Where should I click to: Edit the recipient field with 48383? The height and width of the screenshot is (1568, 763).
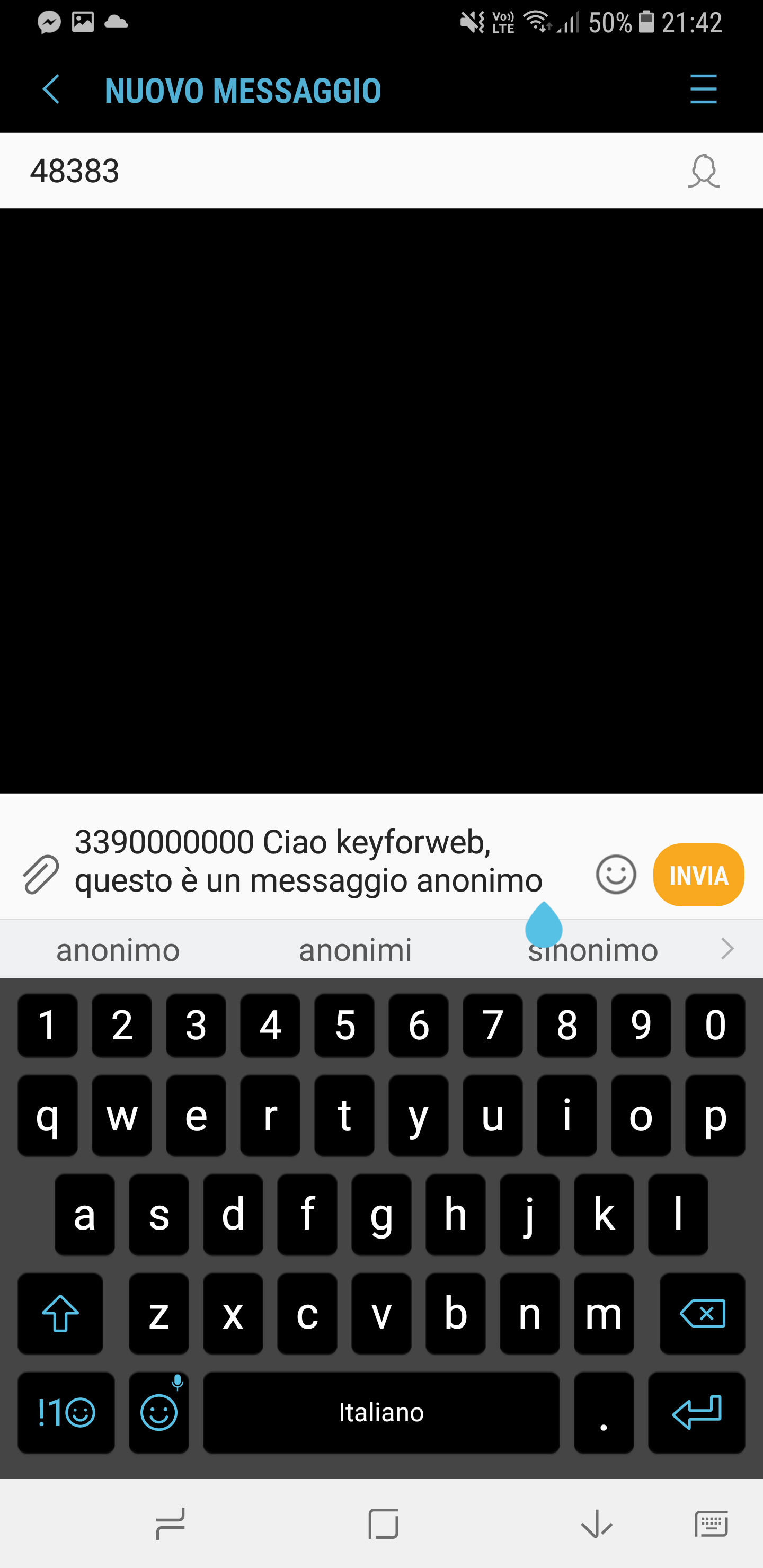click(x=305, y=172)
